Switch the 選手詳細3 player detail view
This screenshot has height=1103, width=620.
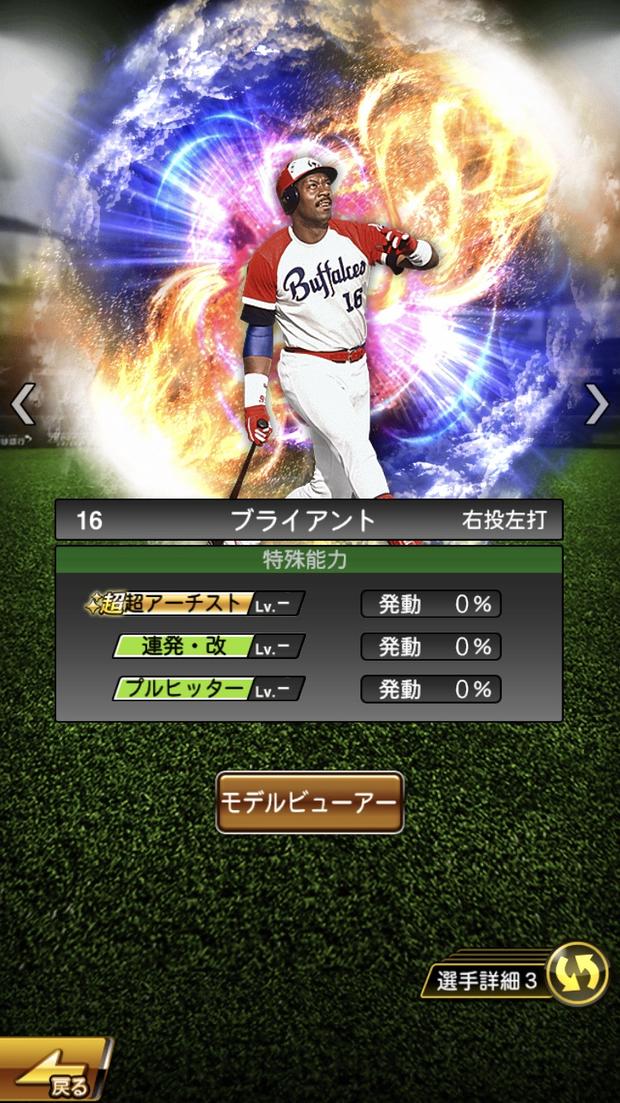point(578,973)
